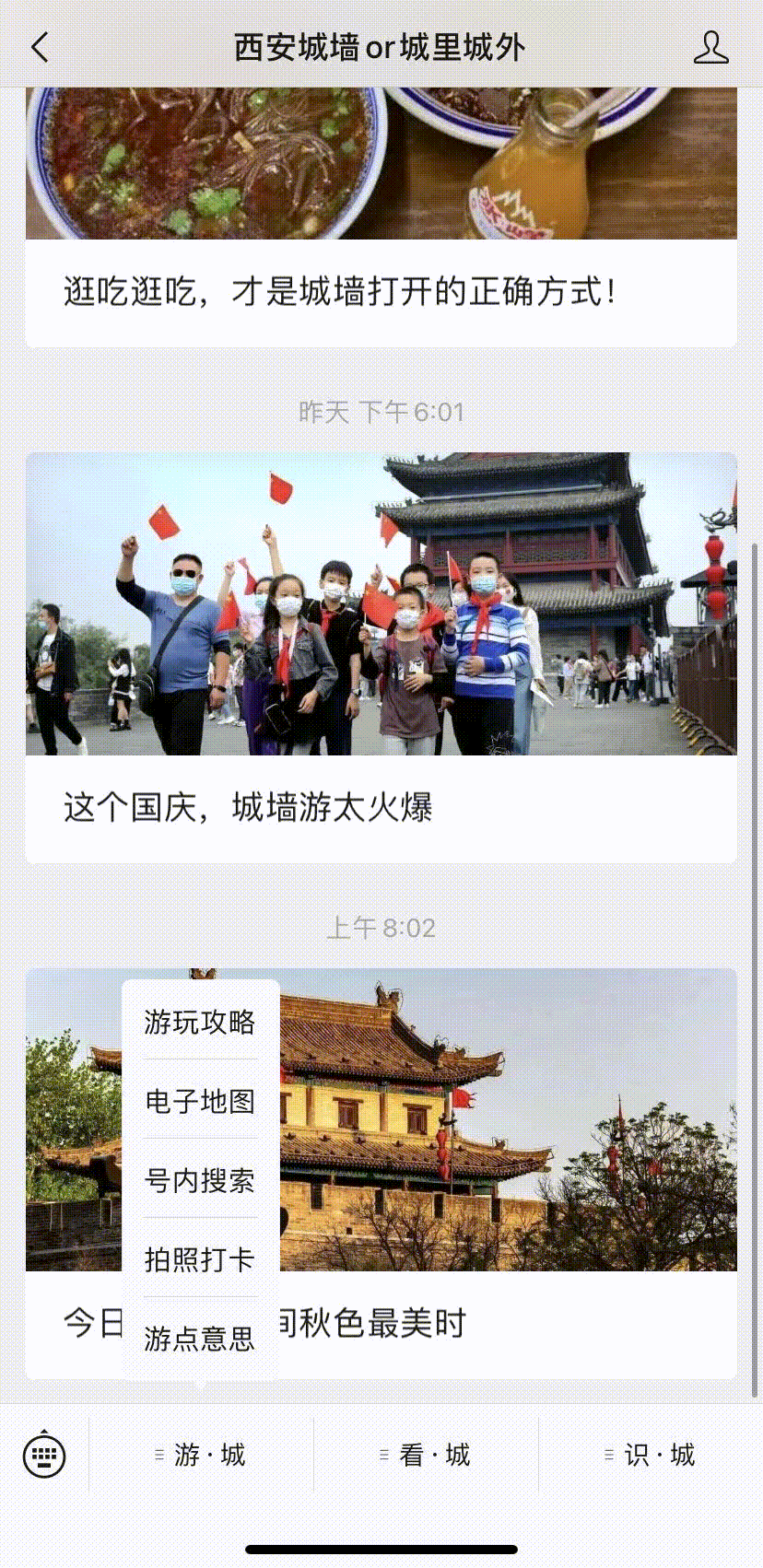Choose 拍照打卡 in the popup menu
The image size is (763, 1568).
click(x=200, y=1259)
